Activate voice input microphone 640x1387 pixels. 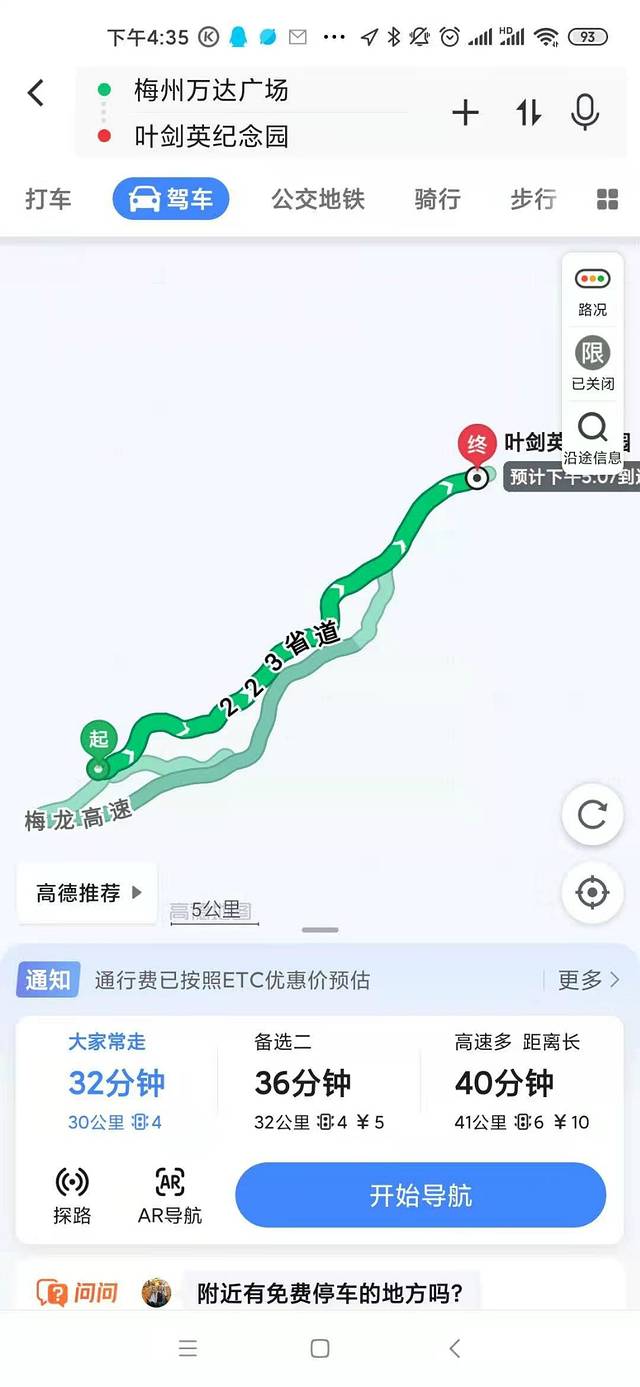coord(585,112)
